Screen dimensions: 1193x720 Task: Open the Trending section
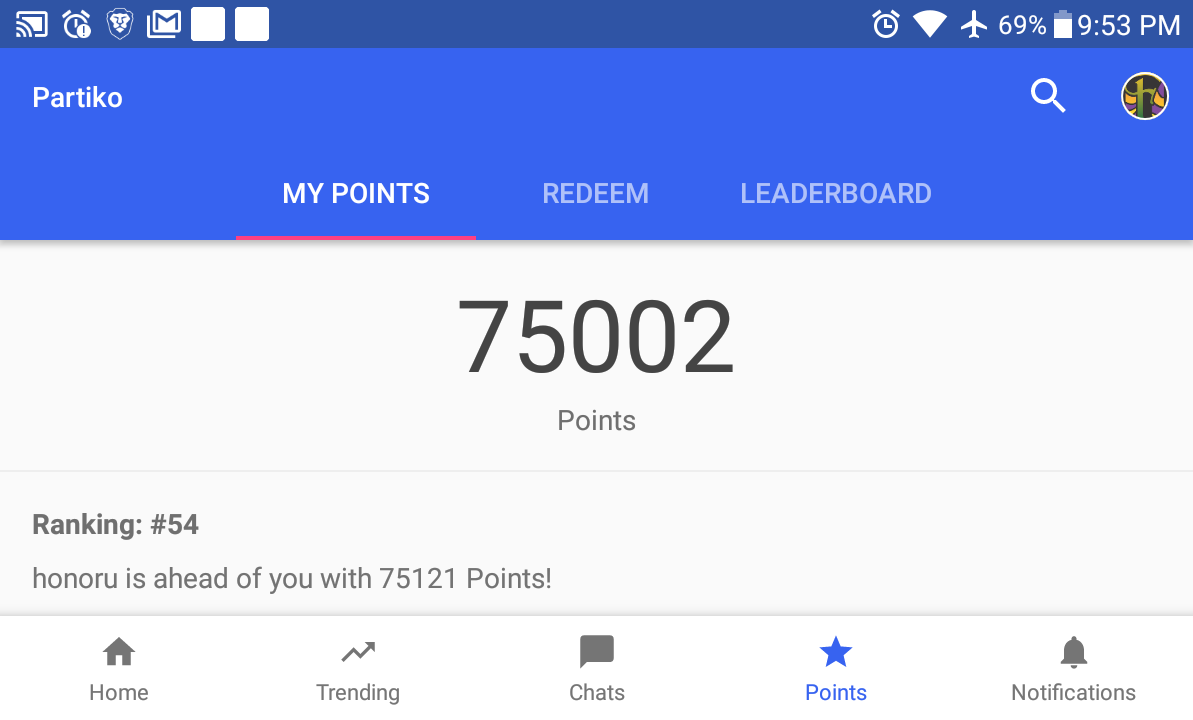point(358,669)
